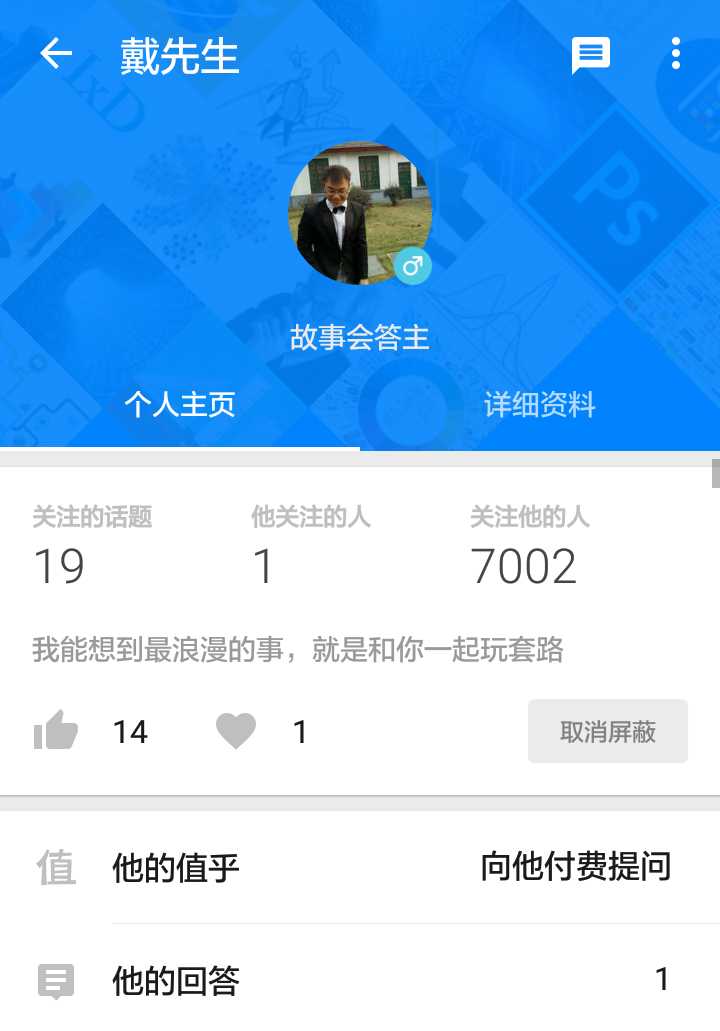This screenshot has height=1031, width=720.
Task: Open the overflow menu
Action: coord(676,54)
